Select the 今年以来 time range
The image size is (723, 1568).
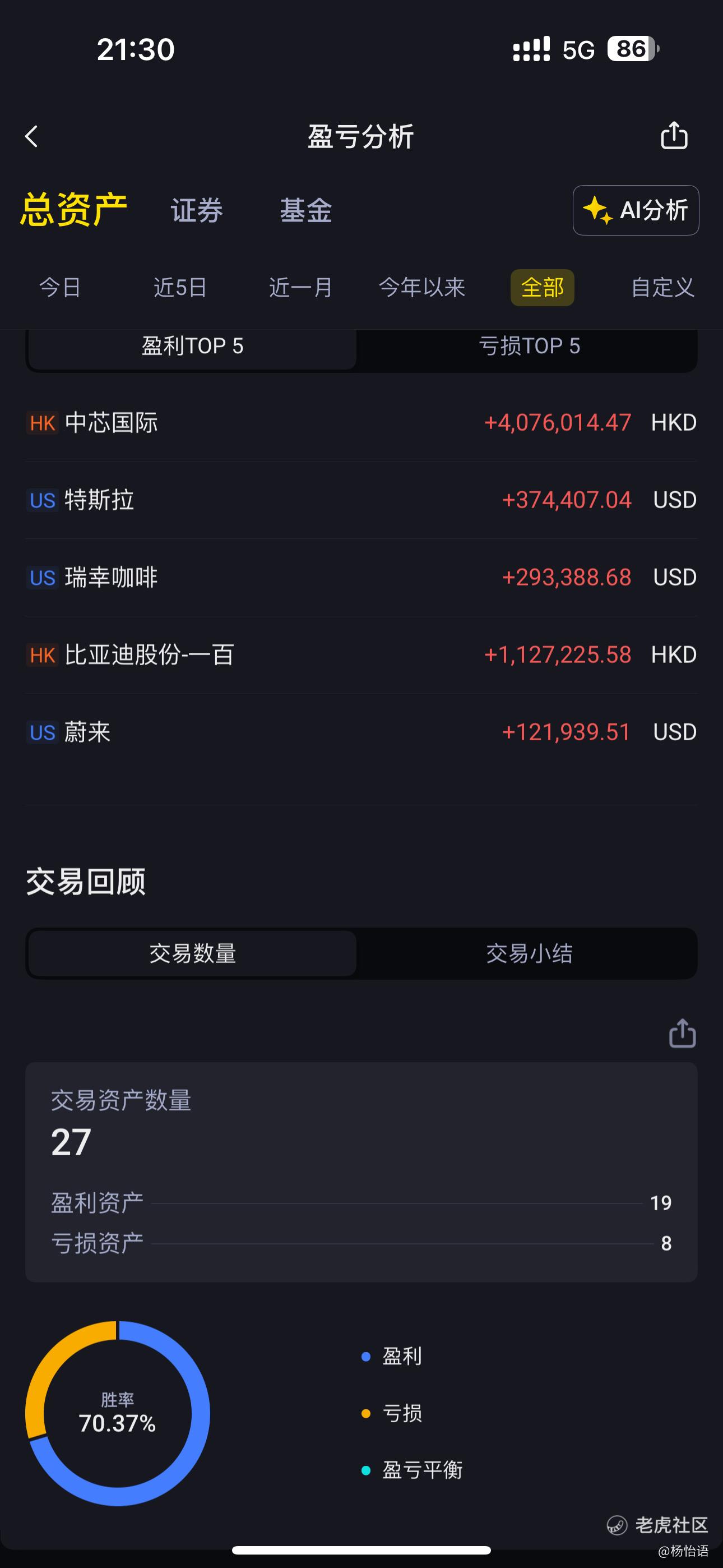coord(421,287)
